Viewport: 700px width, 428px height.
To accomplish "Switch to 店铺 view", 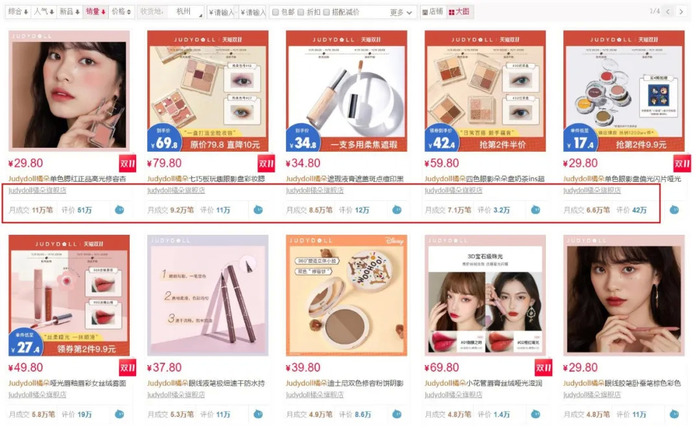I will coord(431,11).
